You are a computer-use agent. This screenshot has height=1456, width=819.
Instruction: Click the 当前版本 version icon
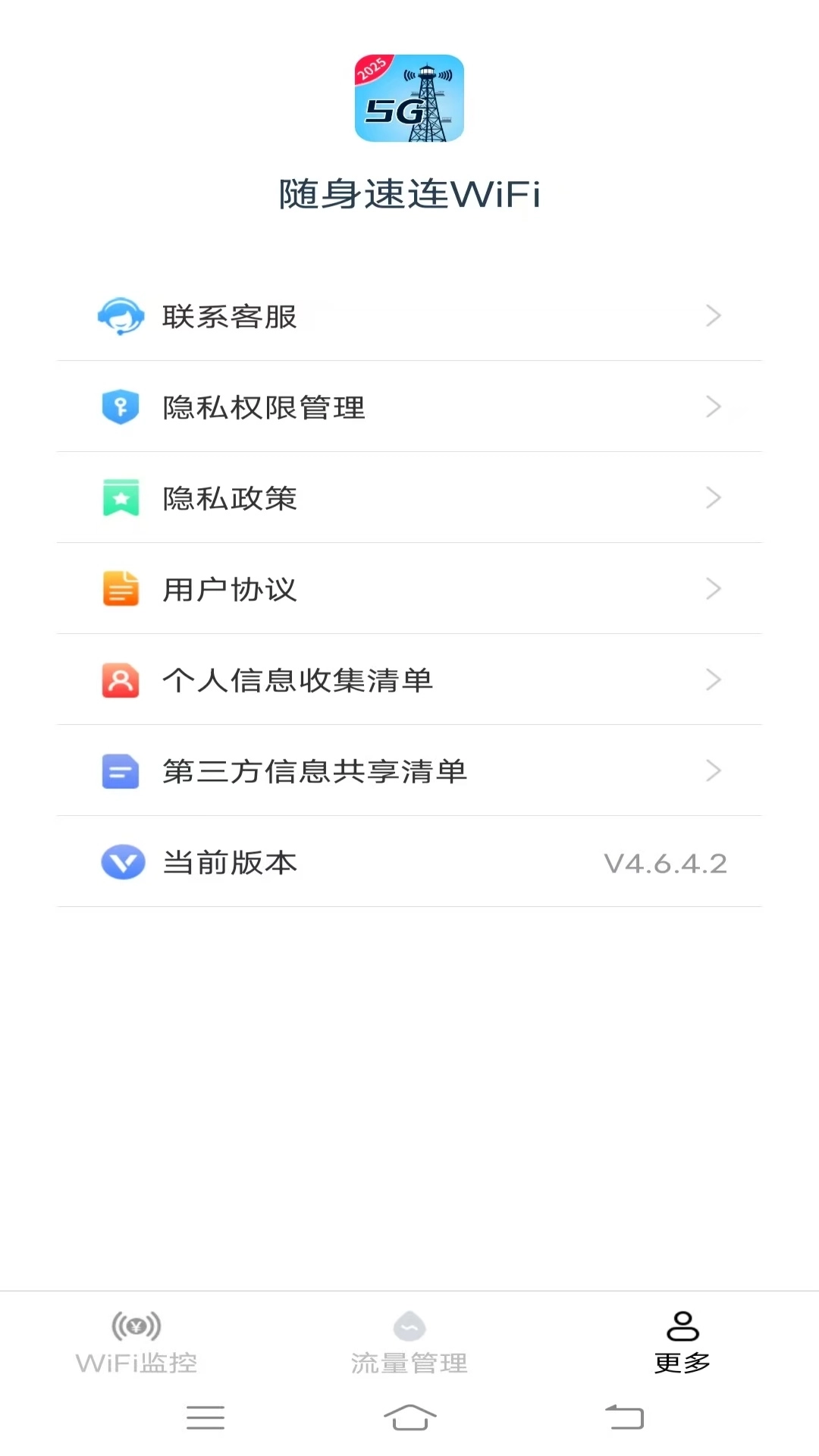pyautogui.click(x=121, y=862)
